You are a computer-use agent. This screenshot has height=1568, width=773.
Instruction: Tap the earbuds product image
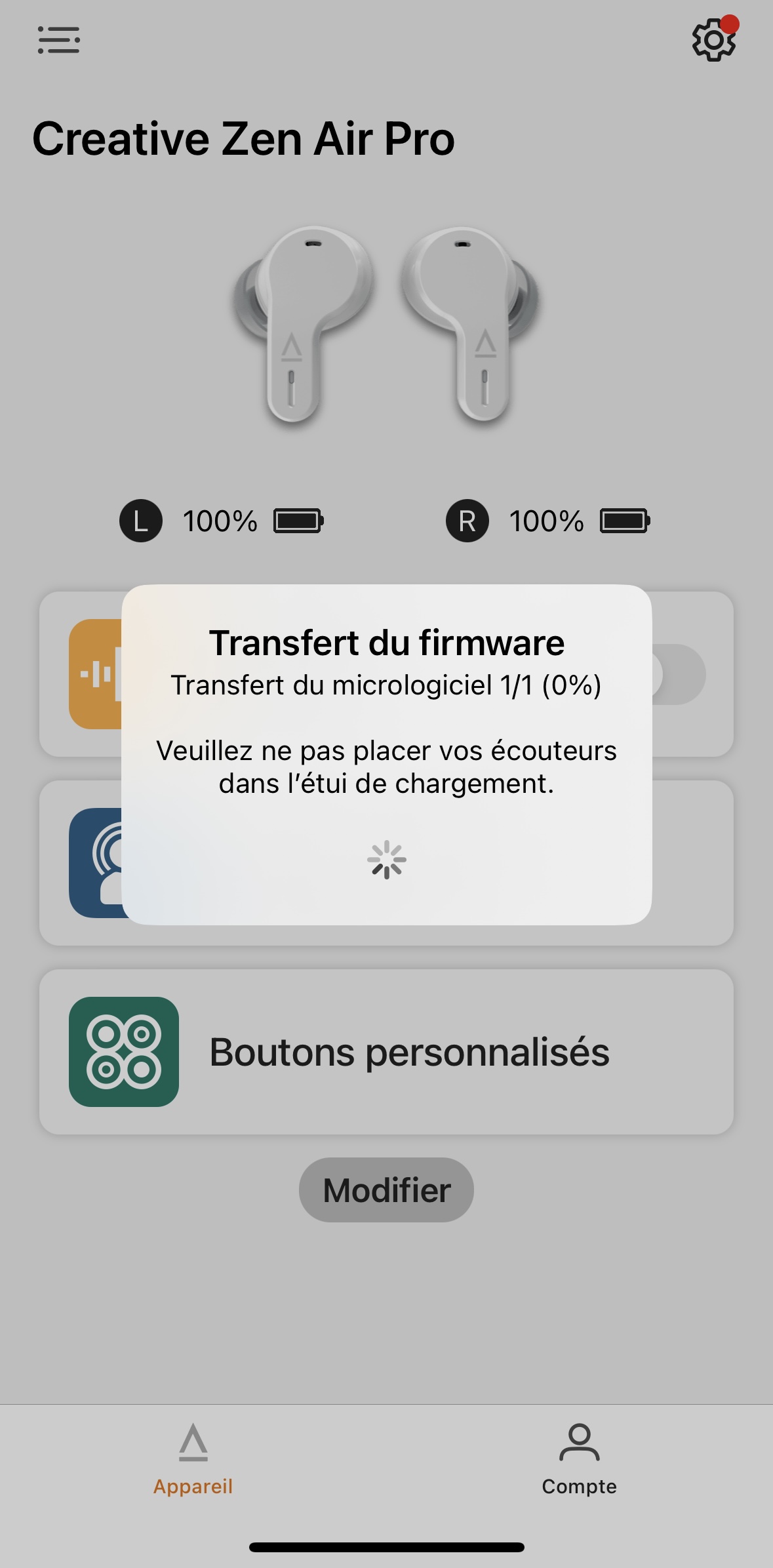pyautogui.click(x=386, y=328)
